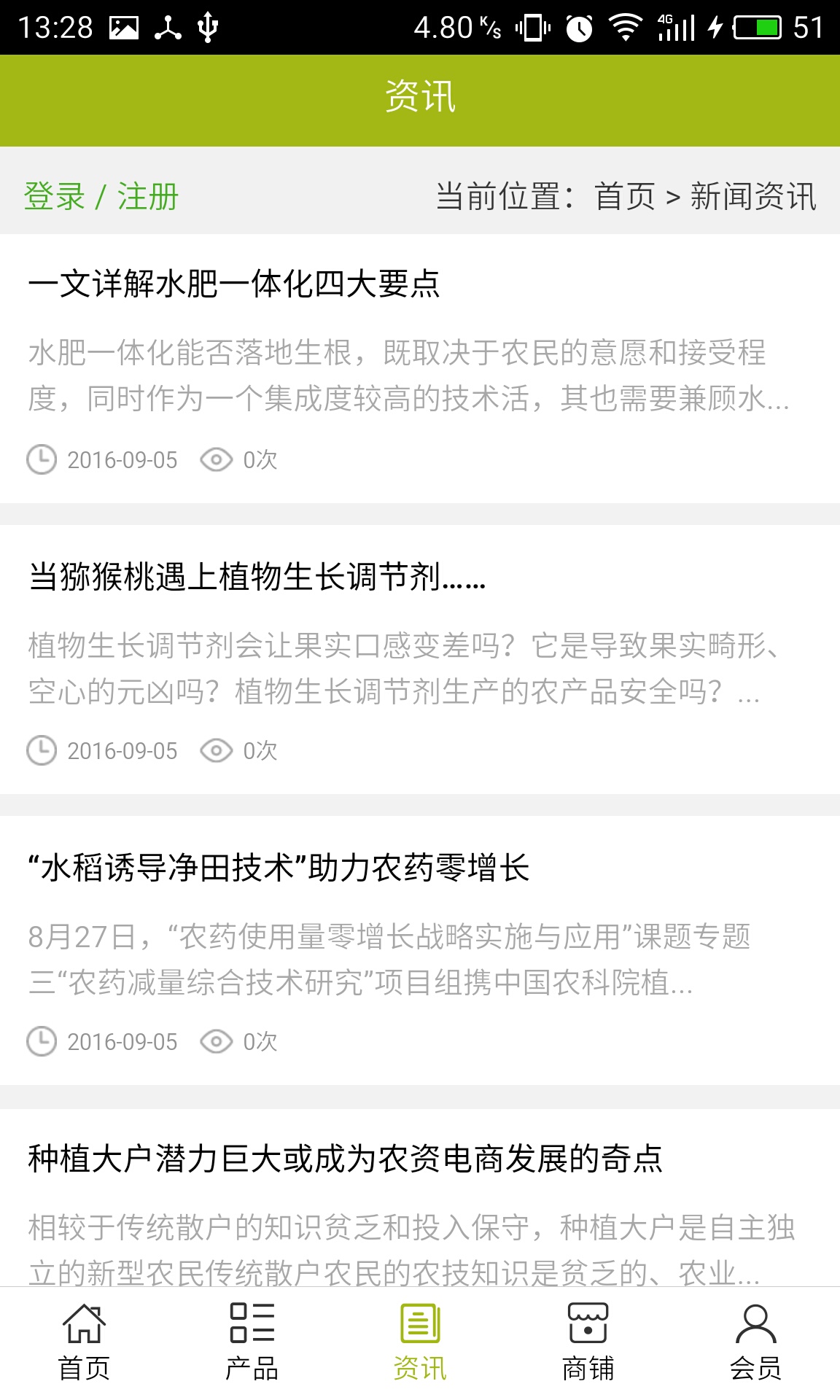
Task: Go to the 会员 member tab
Action: (755, 1343)
